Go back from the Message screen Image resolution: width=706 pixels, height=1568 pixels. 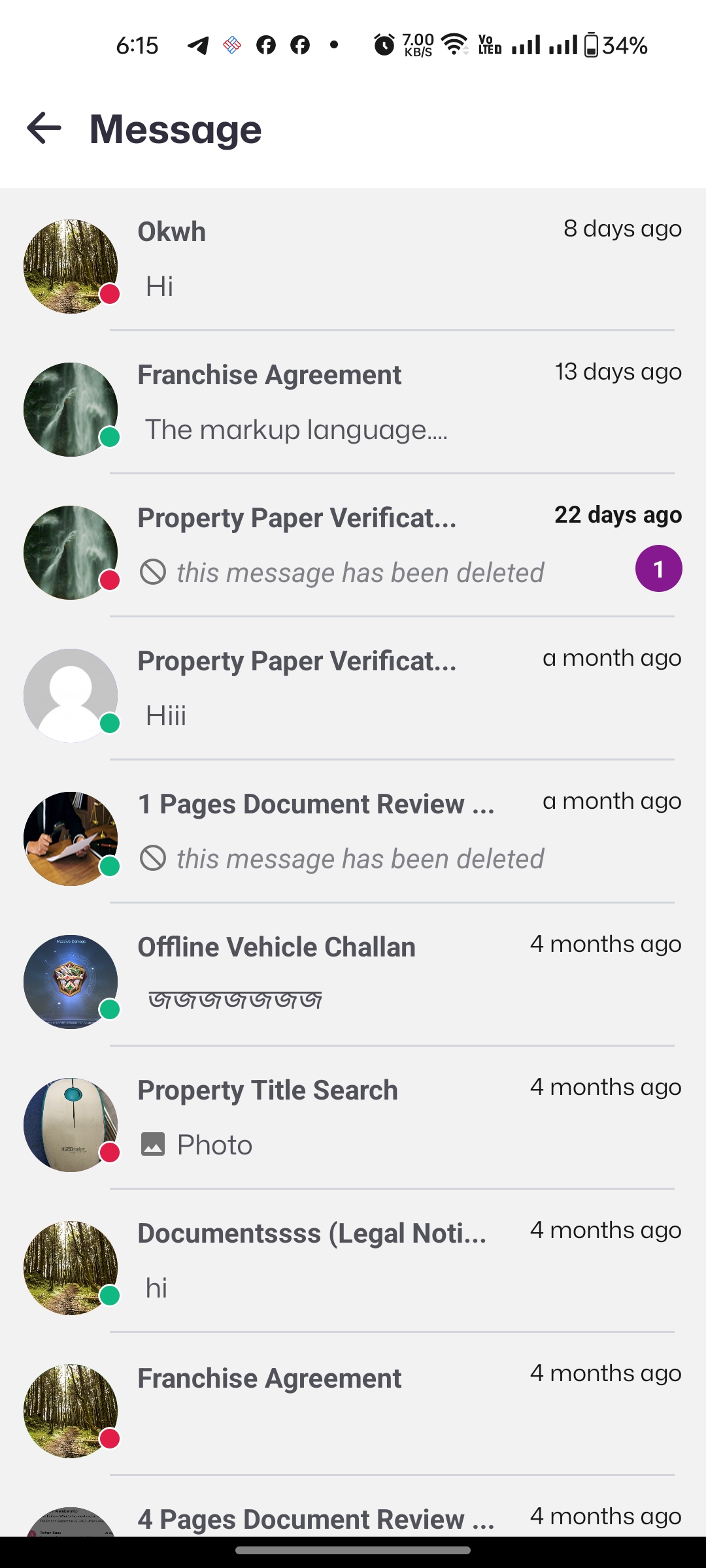coord(44,128)
